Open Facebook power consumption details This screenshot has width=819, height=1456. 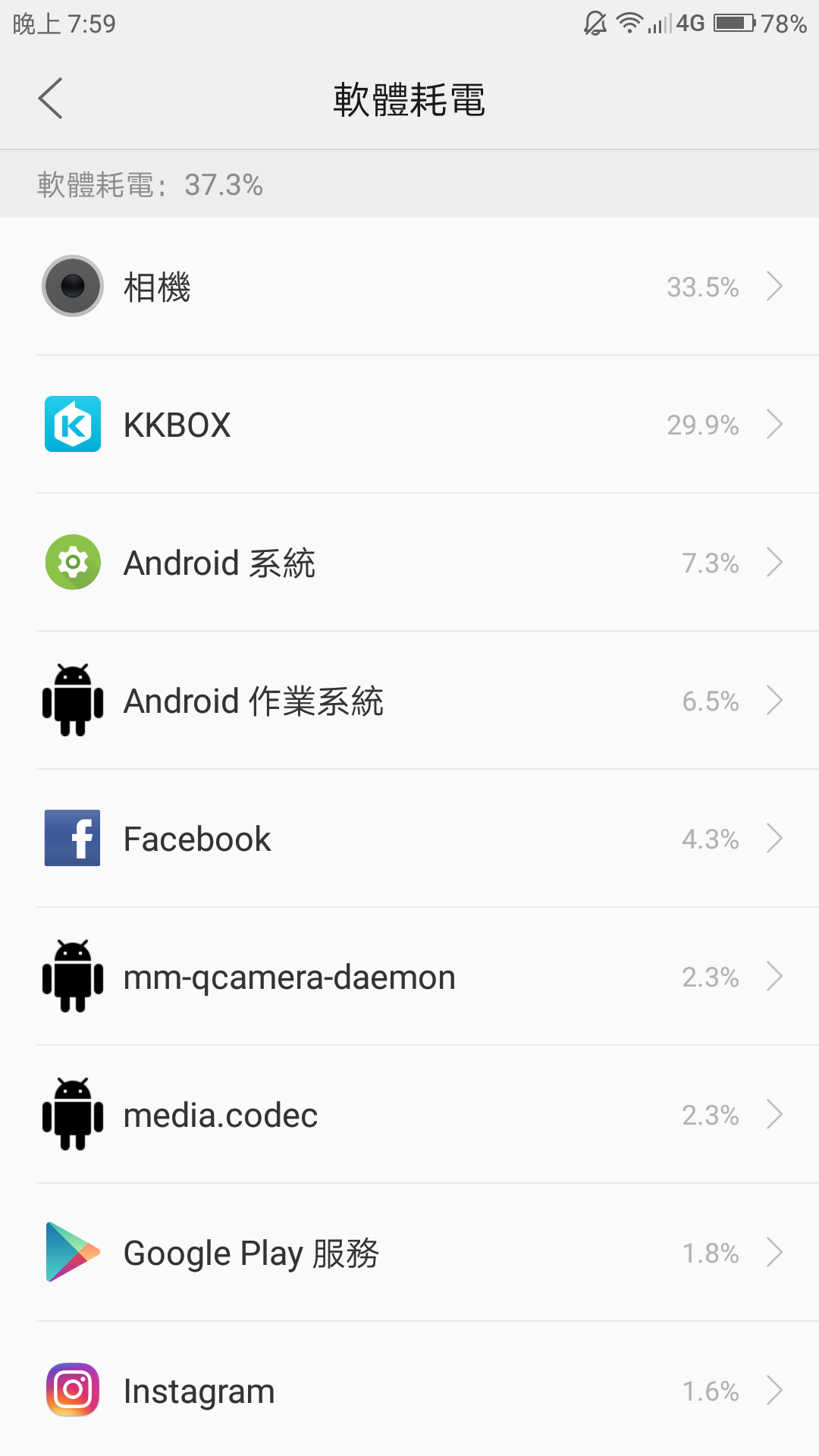[x=409, y=839]
